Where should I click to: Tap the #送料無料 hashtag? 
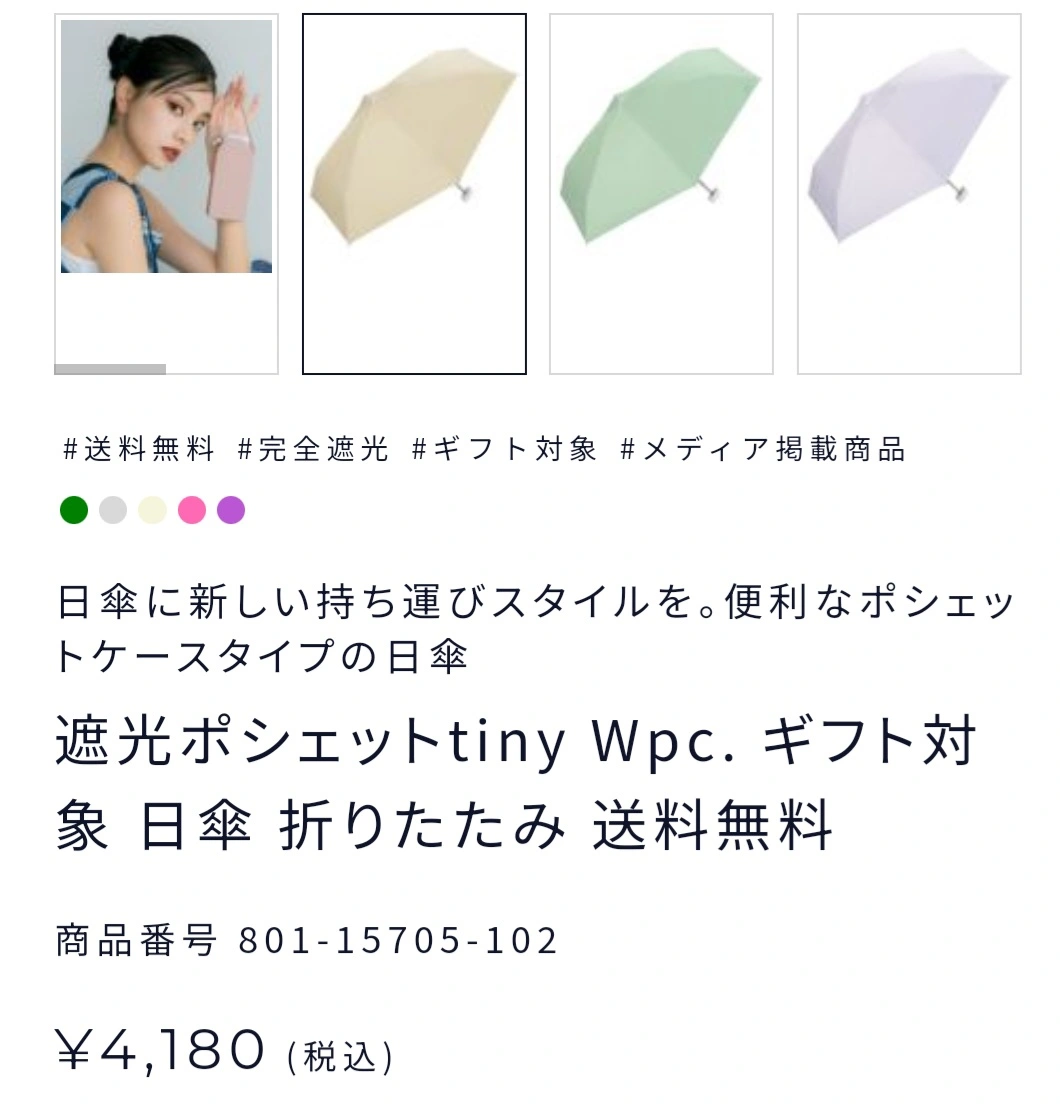pyautogui.click(x=139, y=450)
